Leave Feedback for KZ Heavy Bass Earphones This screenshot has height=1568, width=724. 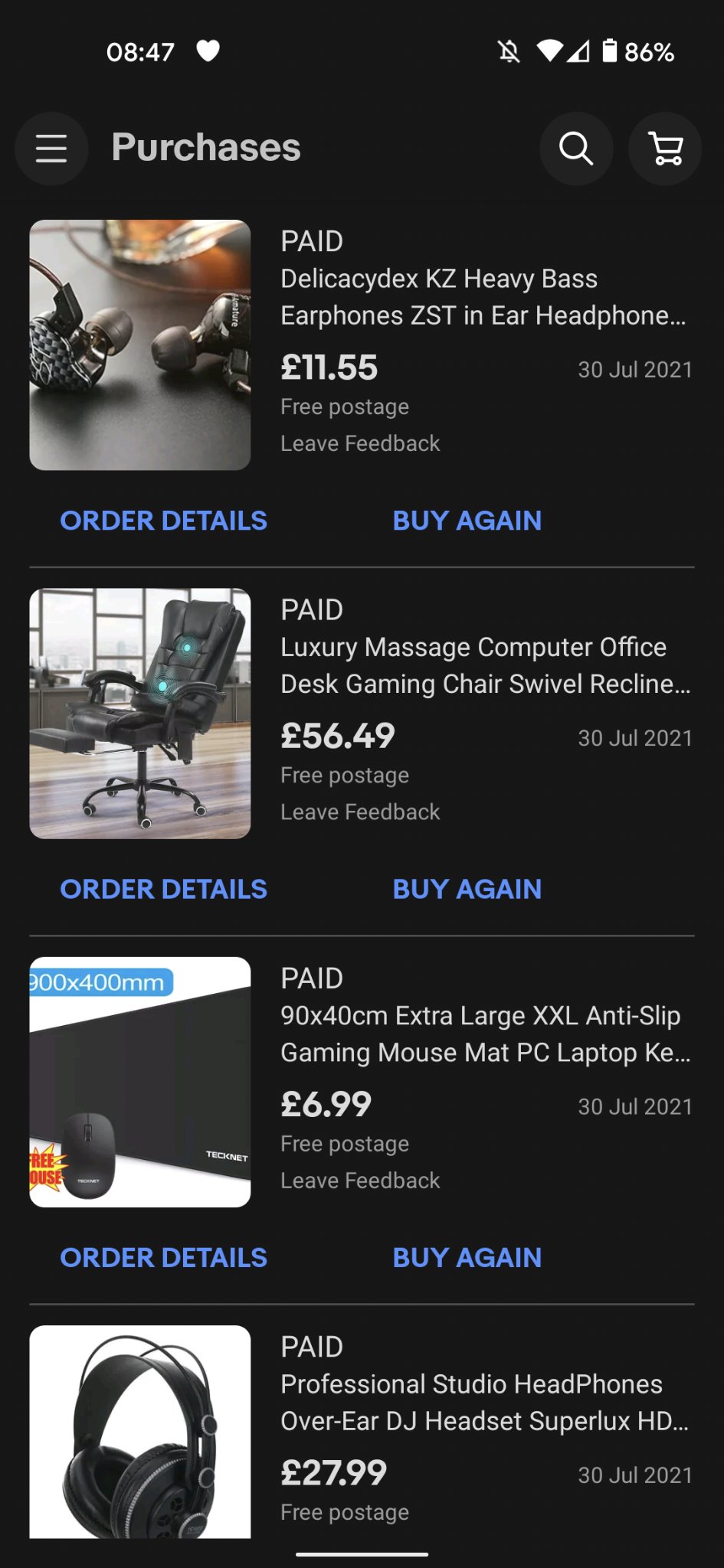tap(360, 443)
